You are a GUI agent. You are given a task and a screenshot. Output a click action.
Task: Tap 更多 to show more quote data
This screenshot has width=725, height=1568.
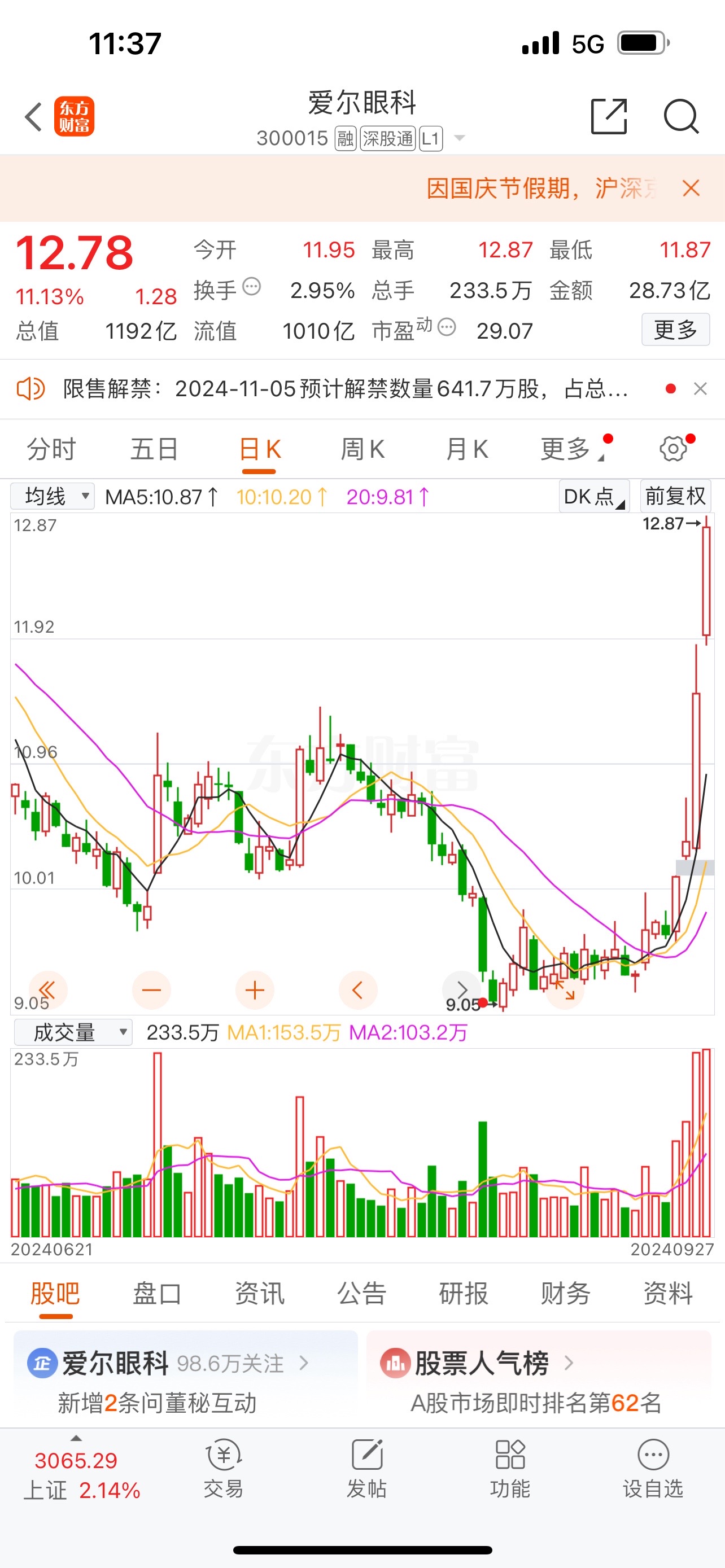point(675,330)
